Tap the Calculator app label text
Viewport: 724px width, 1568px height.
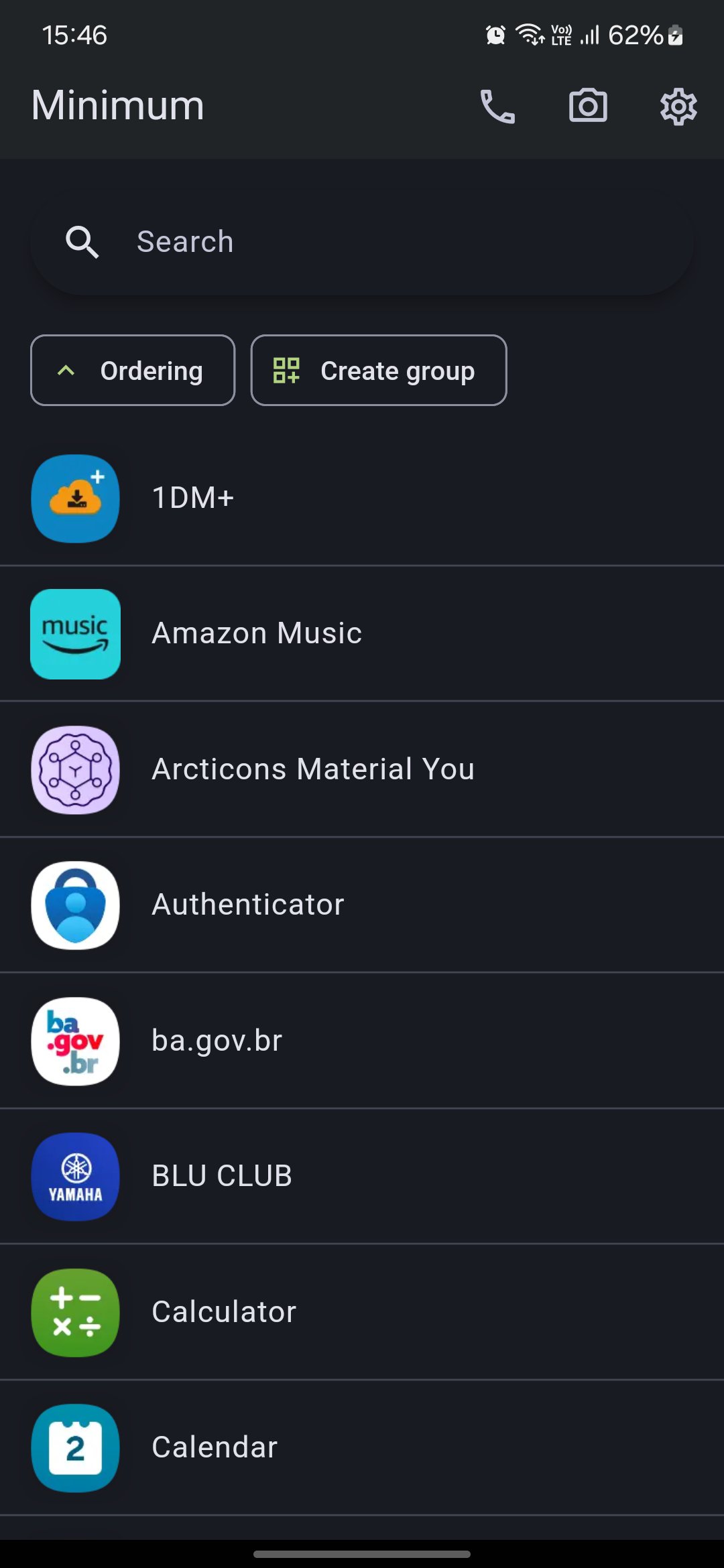tap(224, 1312)
